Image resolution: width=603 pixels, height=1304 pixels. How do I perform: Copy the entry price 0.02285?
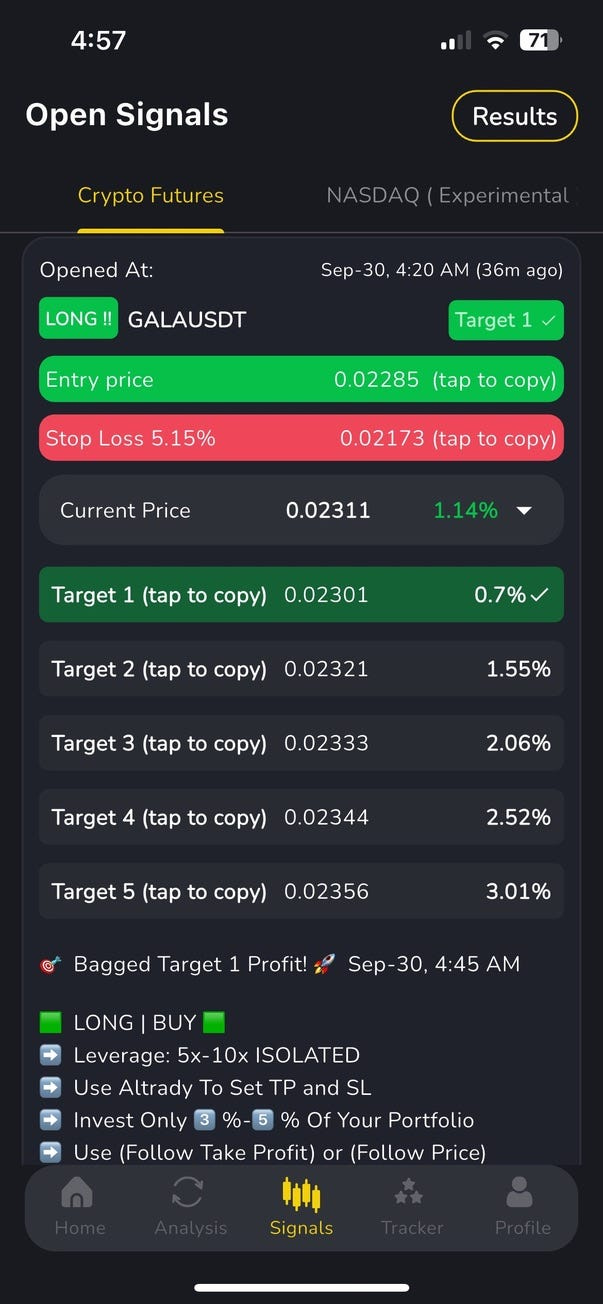click(x=301, y=380)
